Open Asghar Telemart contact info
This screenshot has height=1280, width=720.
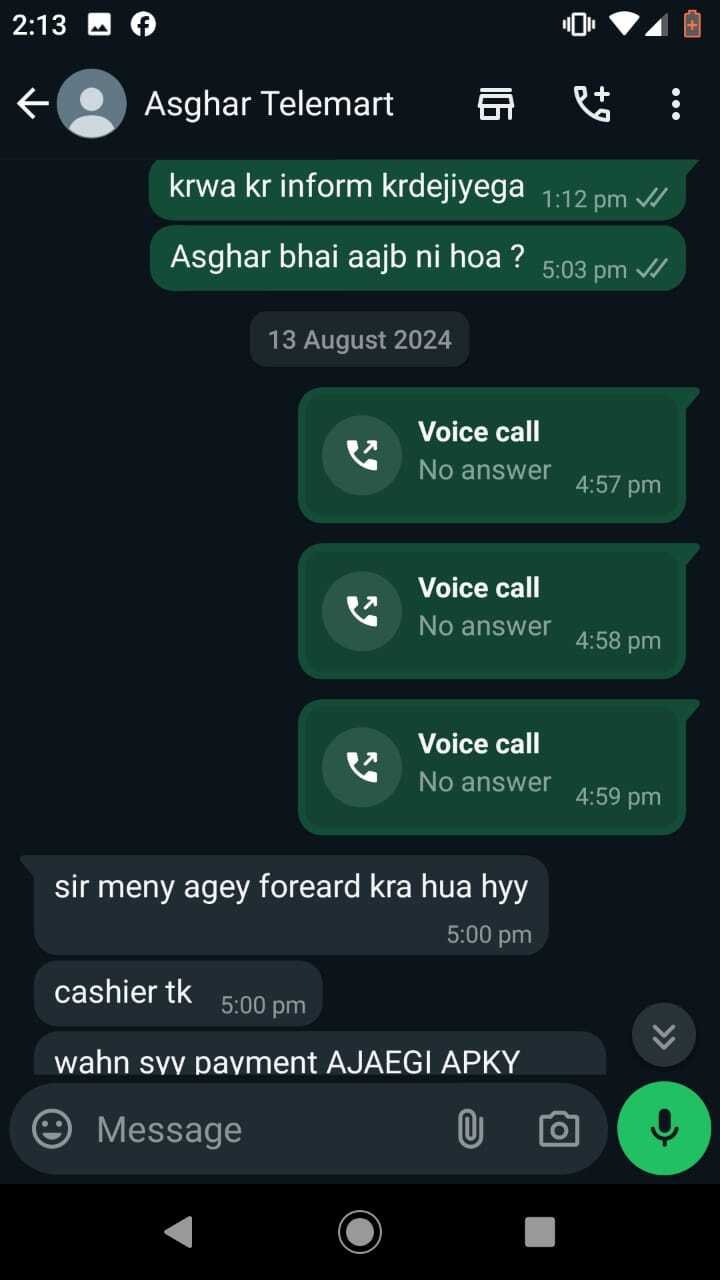tap(269, 103)
